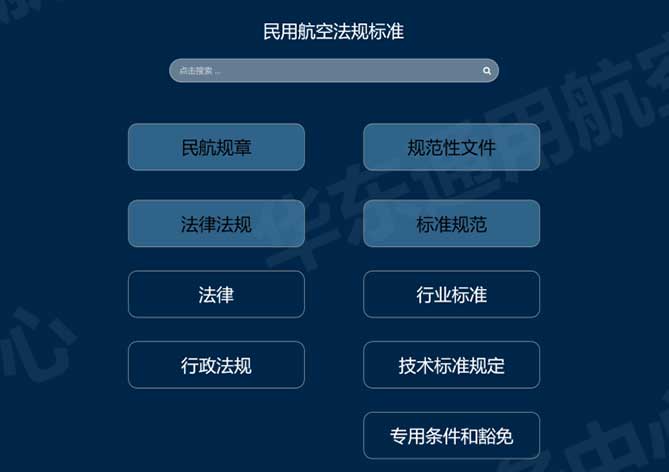This screenshot has width=669, height=472.
Task: Open 规范性文件 category
Action: point(451,147)
